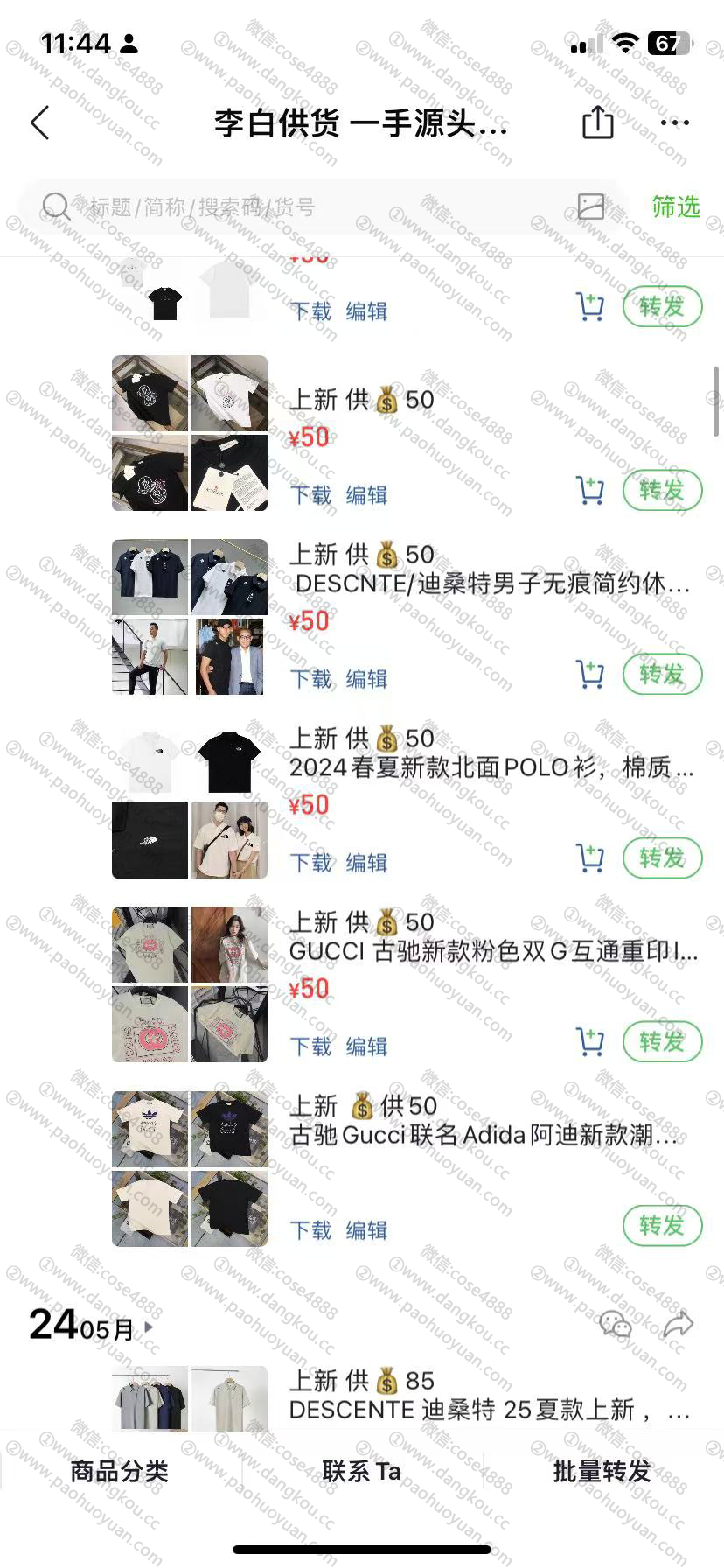Viewport: 724px width, 1568px height.
Task: Tap 转发 for the DESCNTE 迪桑特 item
Action: coord(662,675)
